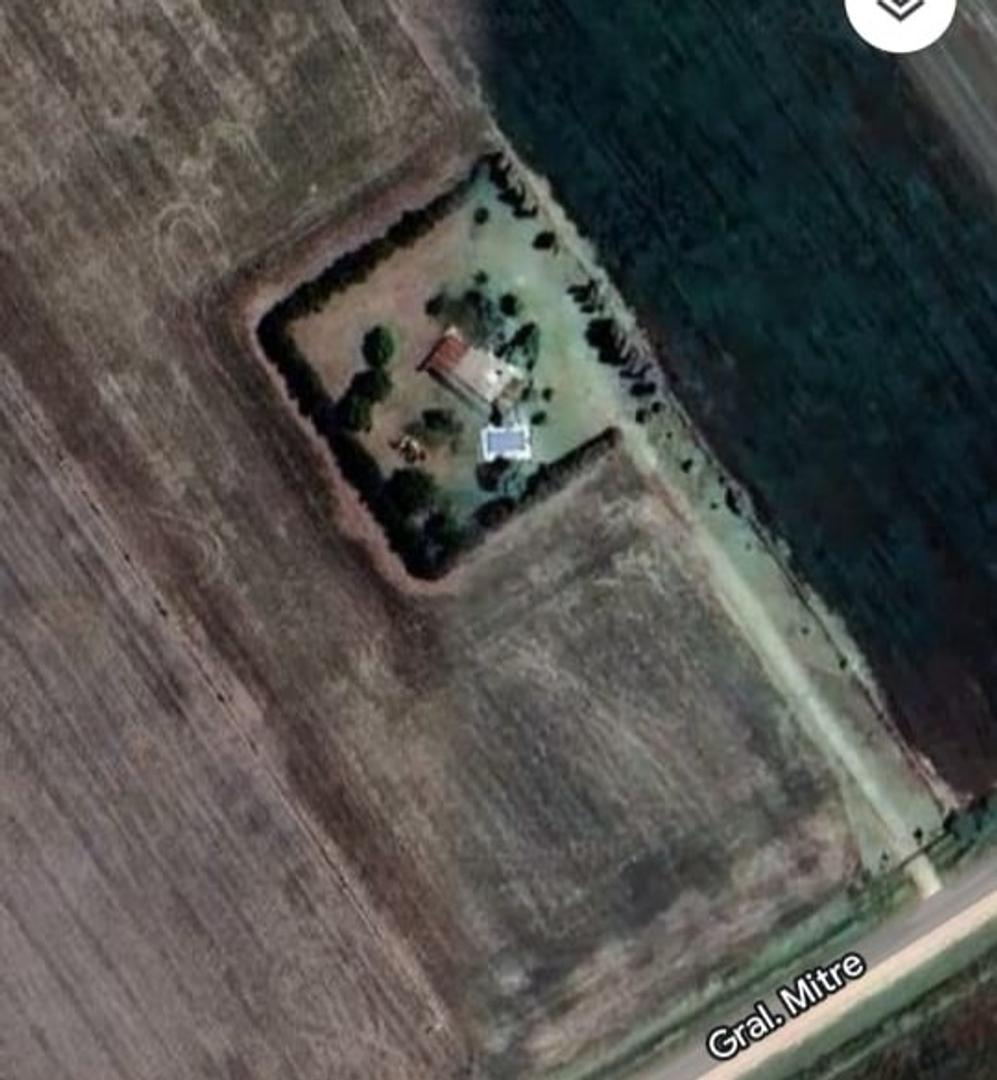Viewport: 997px width, 1080px height.
Task: Open the map layers button
Action: tap(899, 12)
